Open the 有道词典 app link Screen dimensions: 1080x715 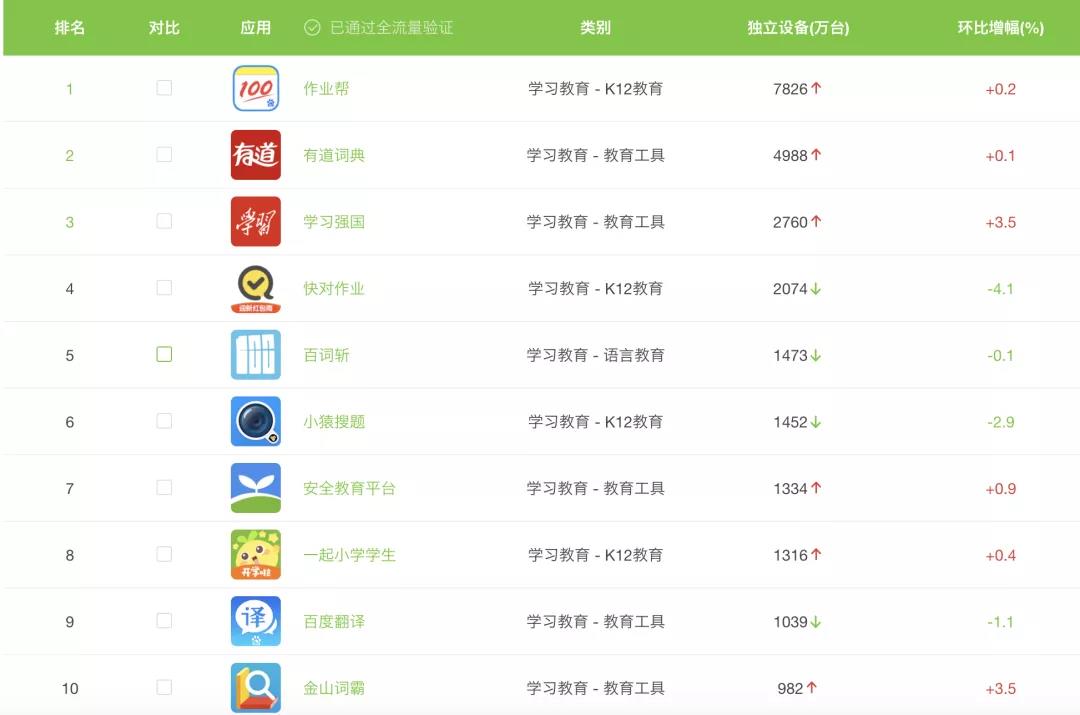coord(334,155)
